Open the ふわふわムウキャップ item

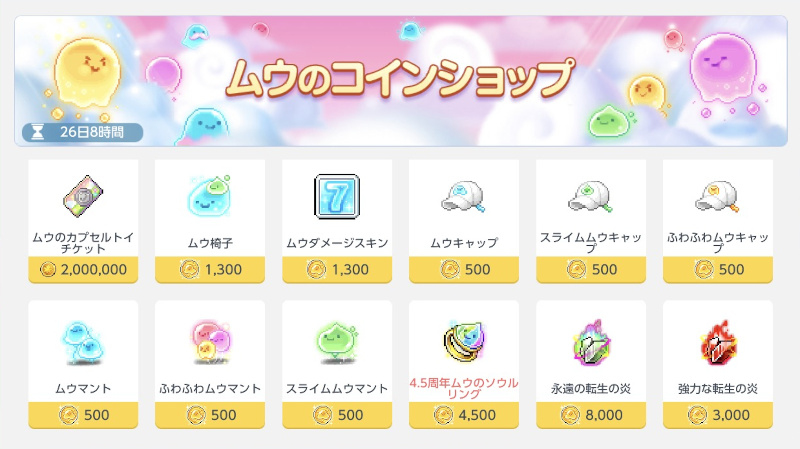coord(718,221)
